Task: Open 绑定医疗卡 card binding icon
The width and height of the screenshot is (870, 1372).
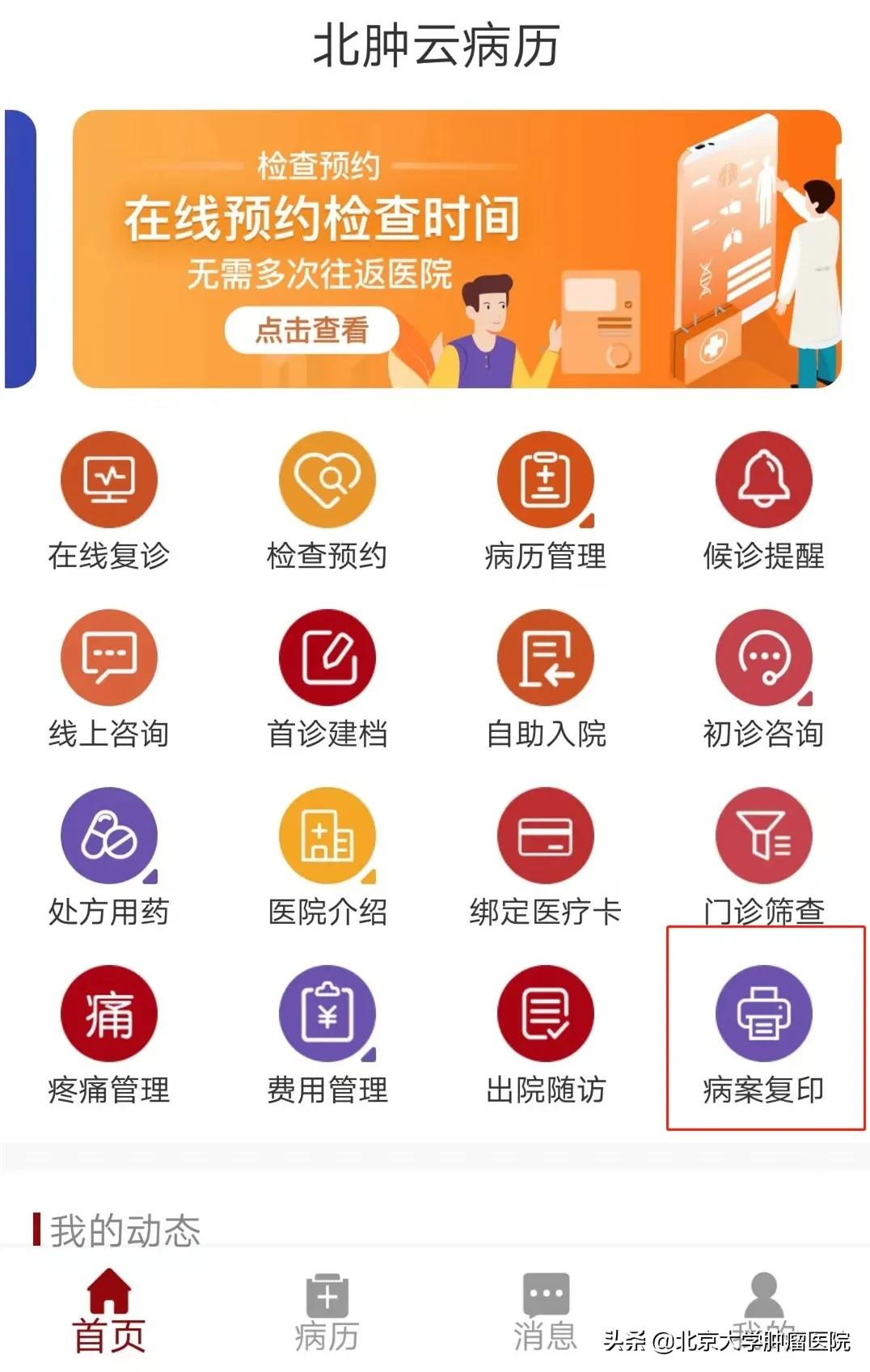Action: [x=545, y=836]
